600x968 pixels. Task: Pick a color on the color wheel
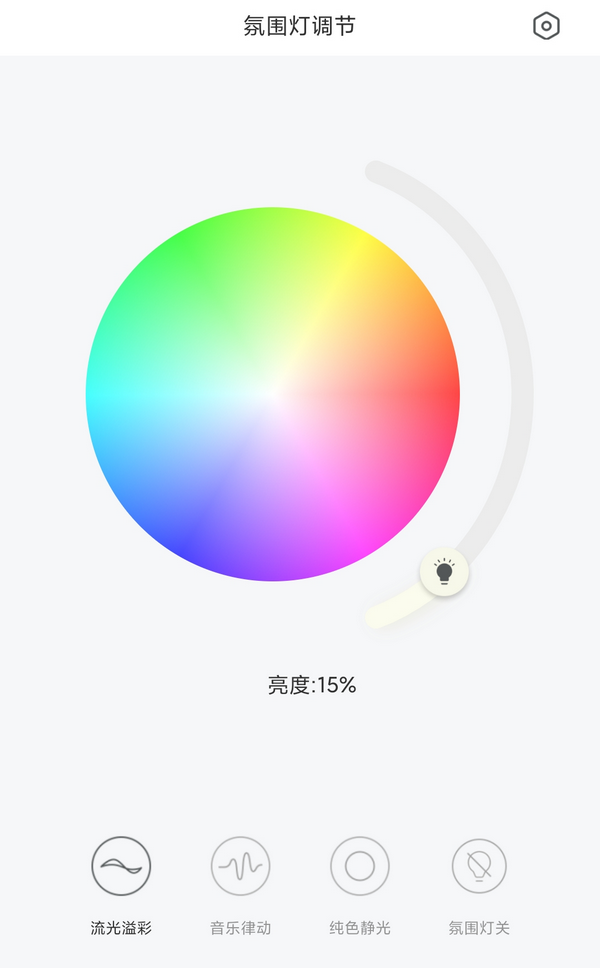[273, 394]
